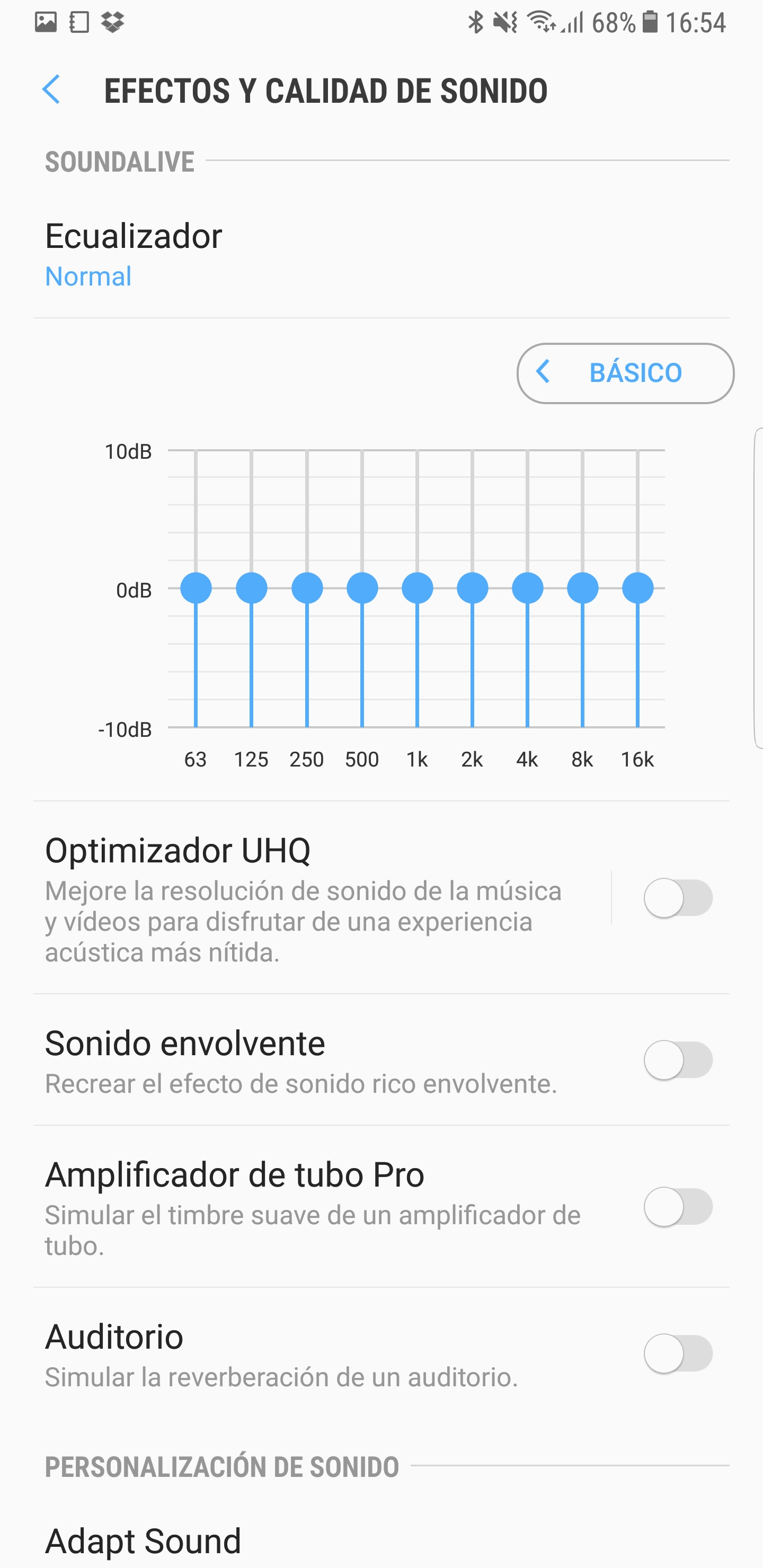Enable the Optimizador UHQ switch

coord(678,897)
